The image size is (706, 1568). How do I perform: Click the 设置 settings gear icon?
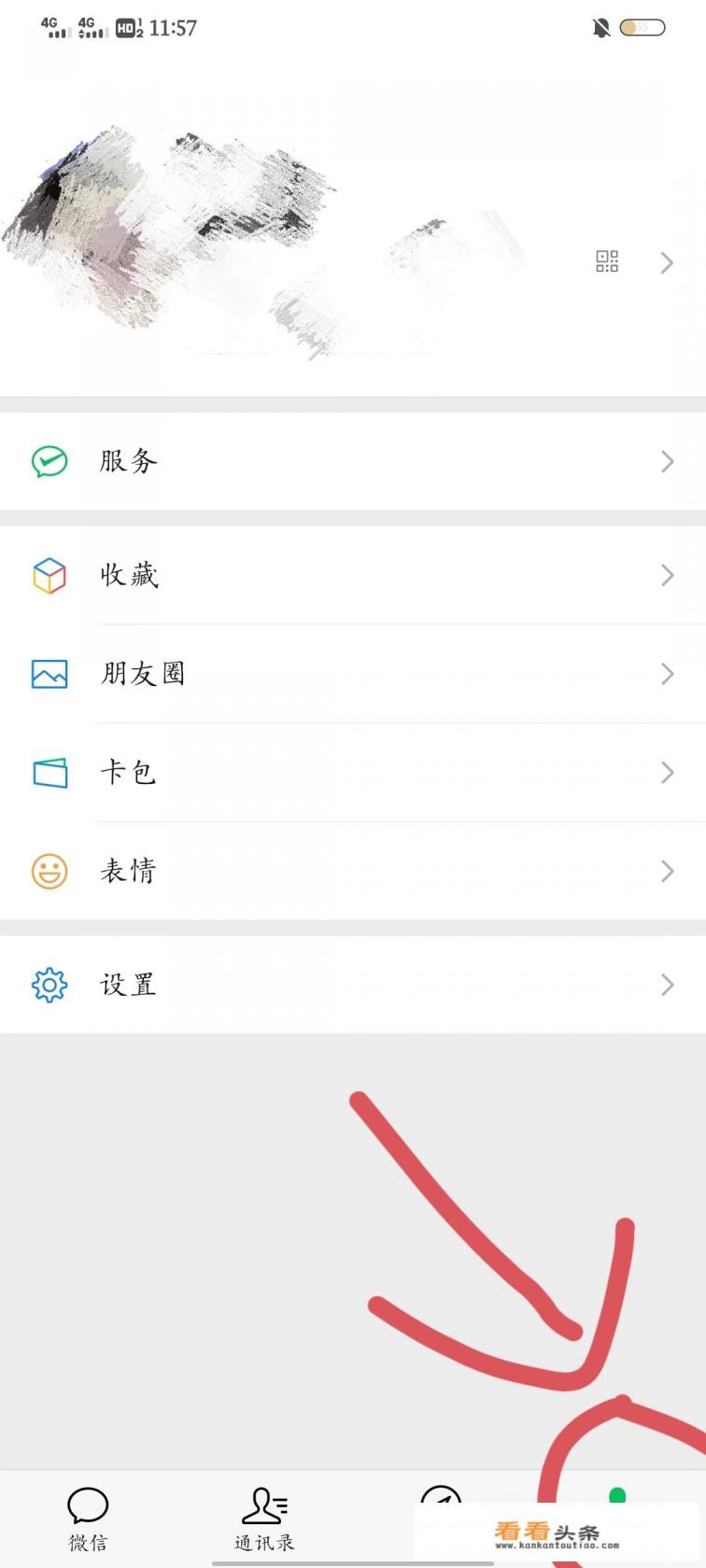tap(49, 984)
